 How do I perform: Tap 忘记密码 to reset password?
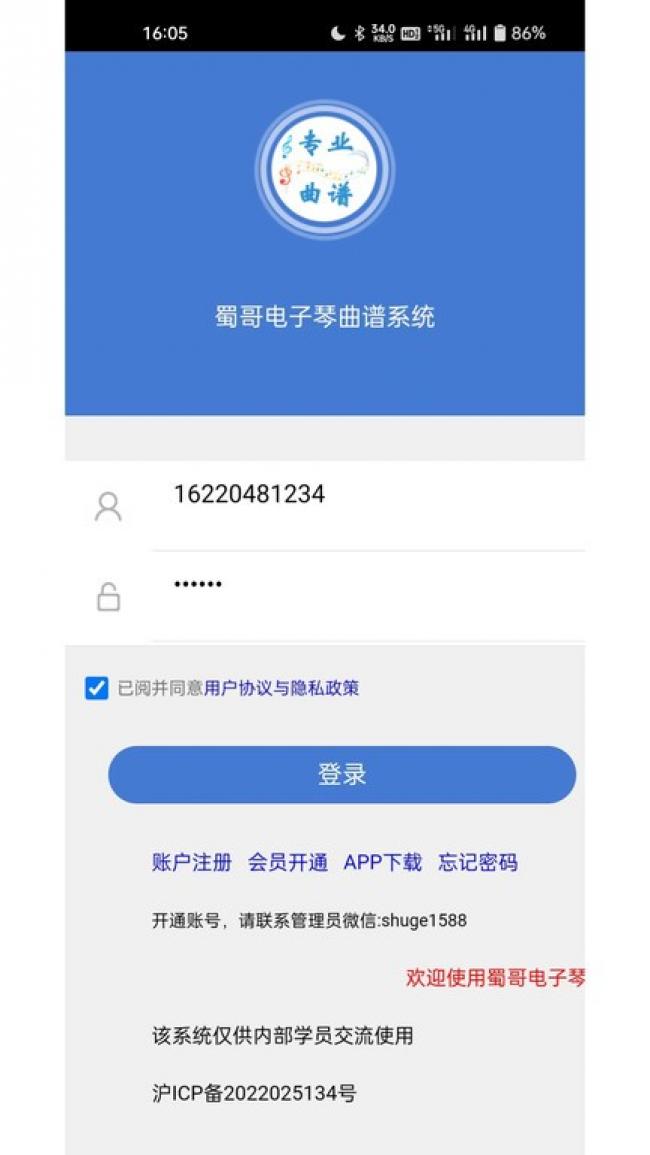pyautogui.click(x=478, y=863)
